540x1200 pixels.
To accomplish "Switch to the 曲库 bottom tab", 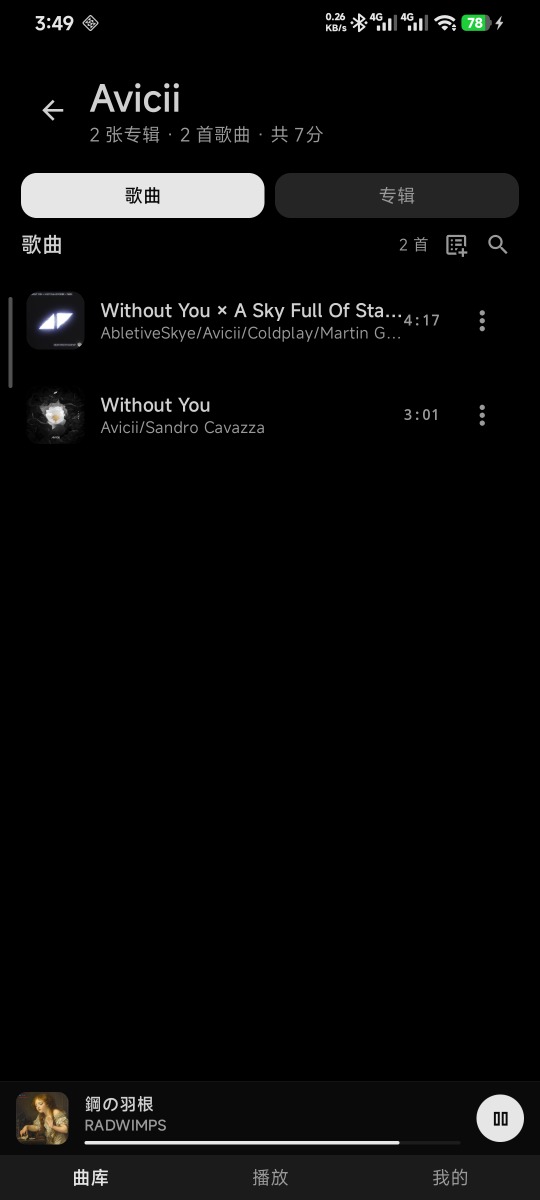I will pos(91,1178).
